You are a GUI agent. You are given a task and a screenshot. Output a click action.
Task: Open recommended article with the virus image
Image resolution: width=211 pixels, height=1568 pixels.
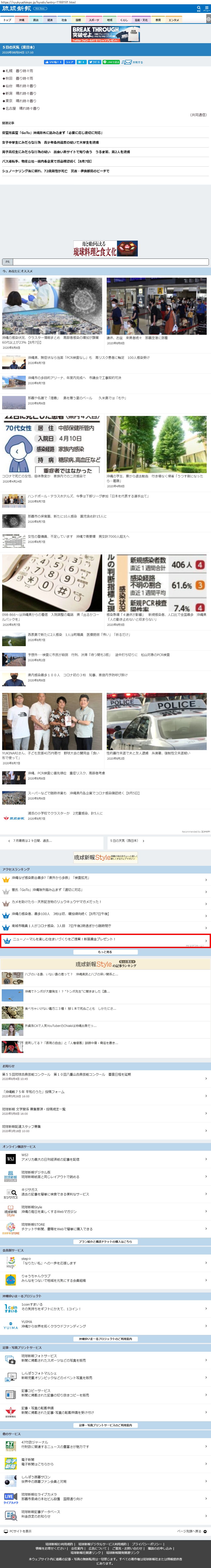pos(52,307)
